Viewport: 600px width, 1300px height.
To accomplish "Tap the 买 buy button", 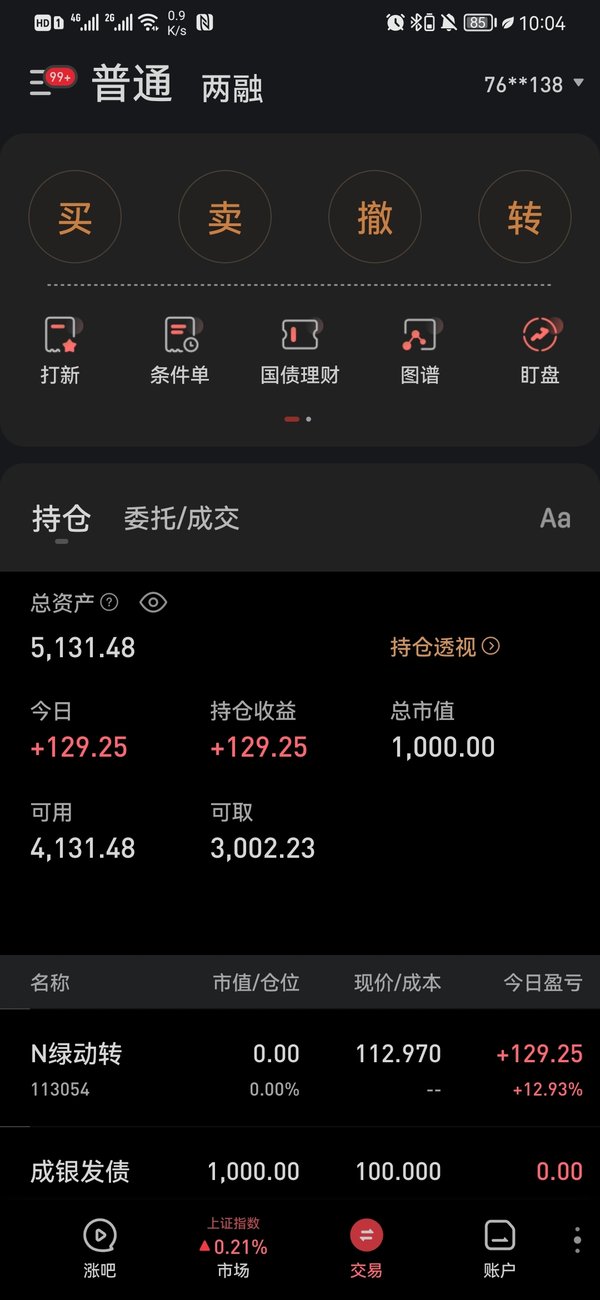I will coord(75,217).
